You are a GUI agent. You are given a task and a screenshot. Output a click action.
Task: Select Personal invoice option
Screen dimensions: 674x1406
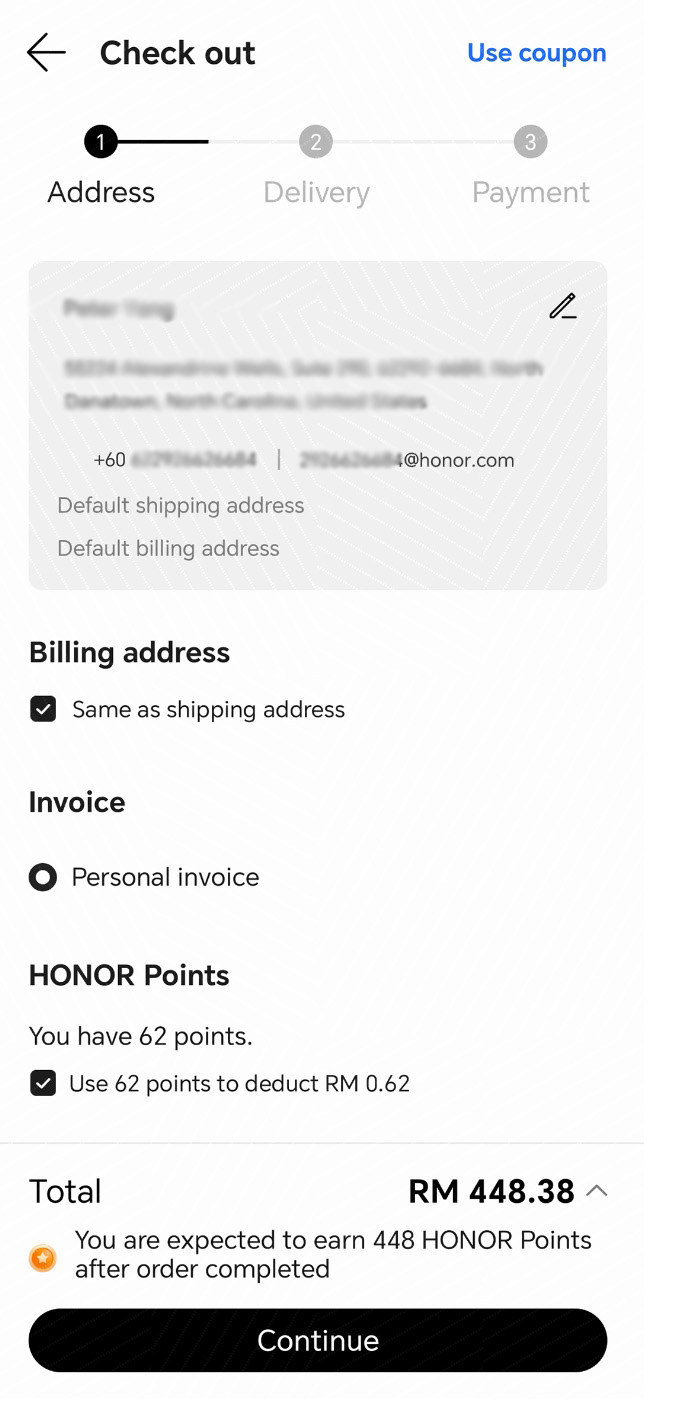point(43,878)
